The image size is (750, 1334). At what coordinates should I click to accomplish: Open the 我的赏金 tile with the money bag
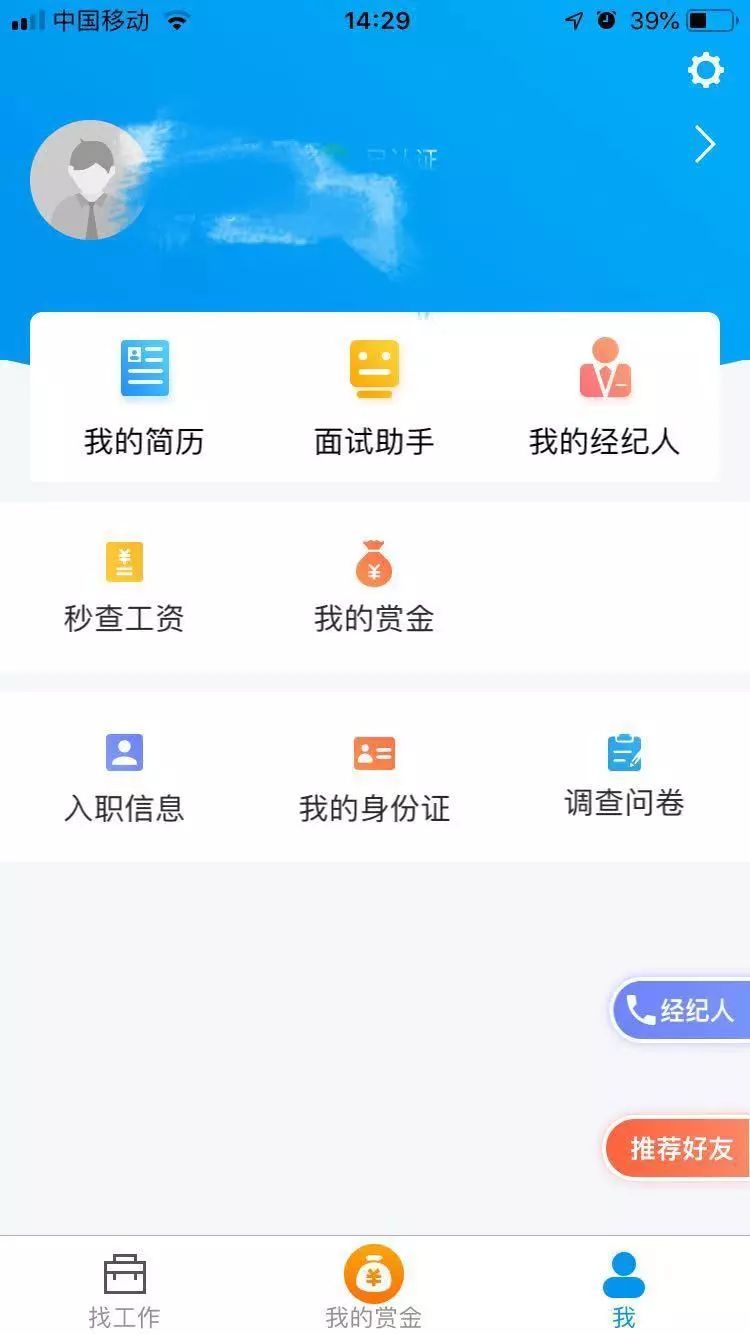[x=374, y=587]
